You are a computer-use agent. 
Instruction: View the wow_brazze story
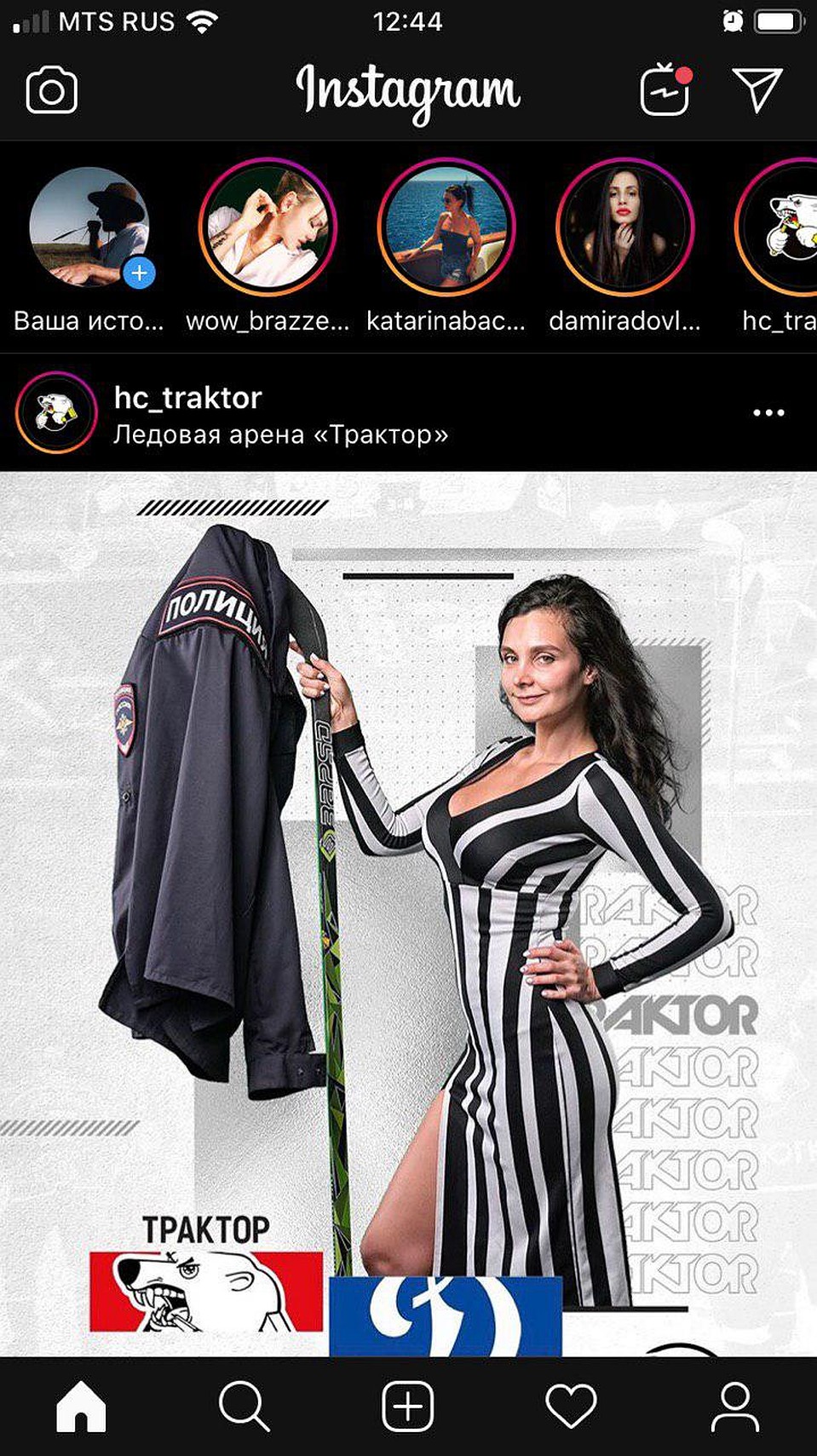coord(268,228)
